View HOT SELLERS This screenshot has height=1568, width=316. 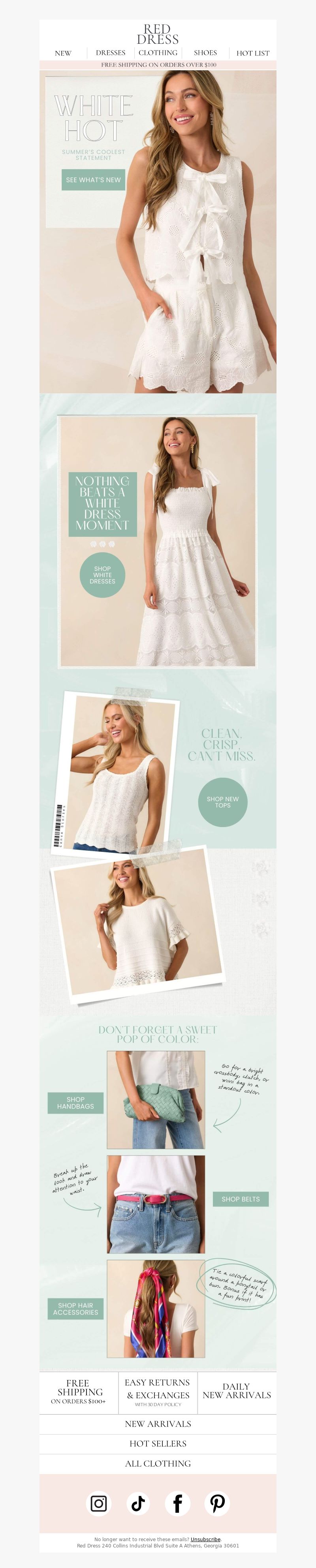point(158,1443)
